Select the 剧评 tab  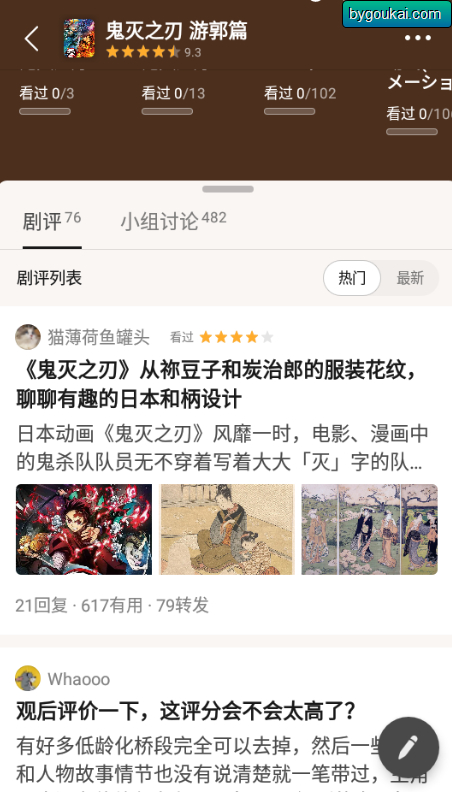pos(52,221)
